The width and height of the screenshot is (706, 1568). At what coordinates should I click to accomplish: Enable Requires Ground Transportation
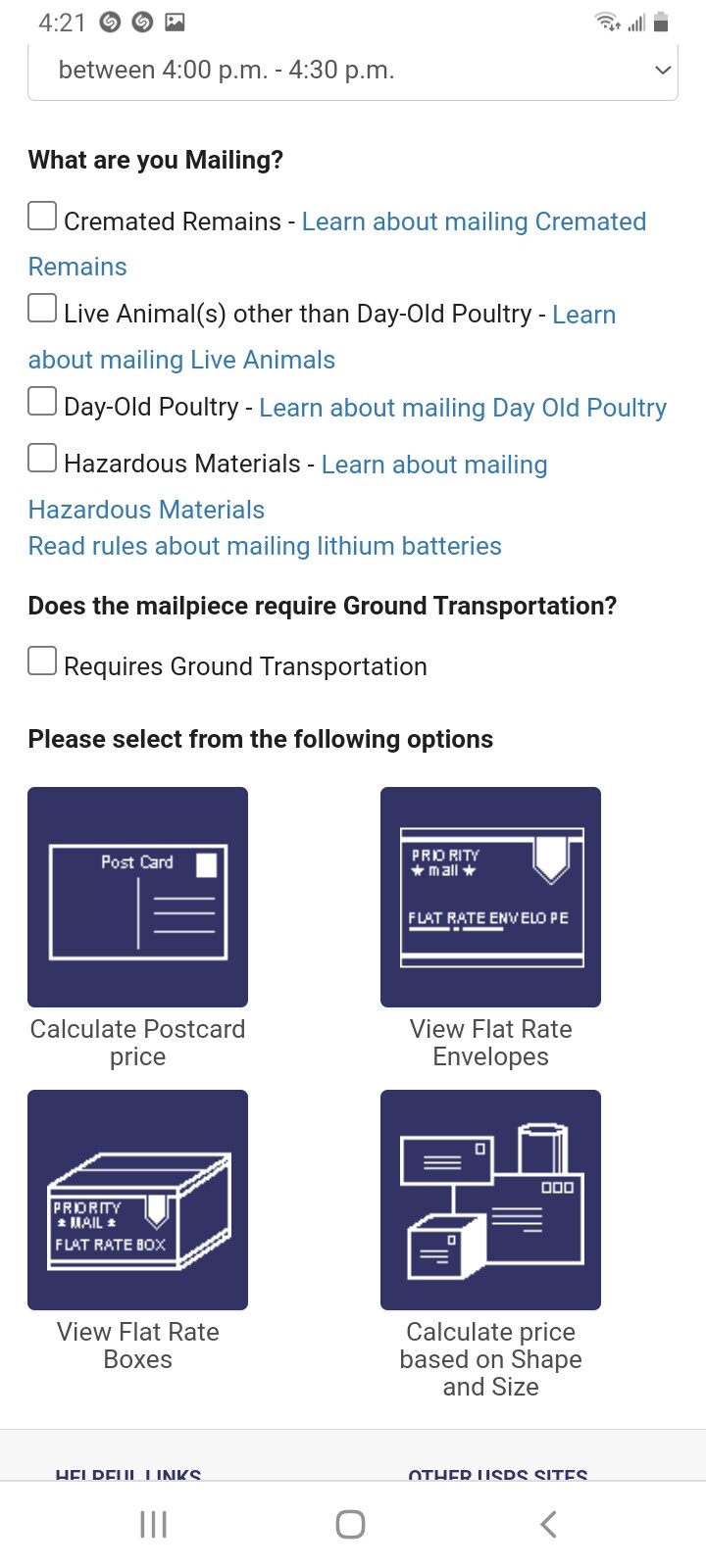(42, 661)
